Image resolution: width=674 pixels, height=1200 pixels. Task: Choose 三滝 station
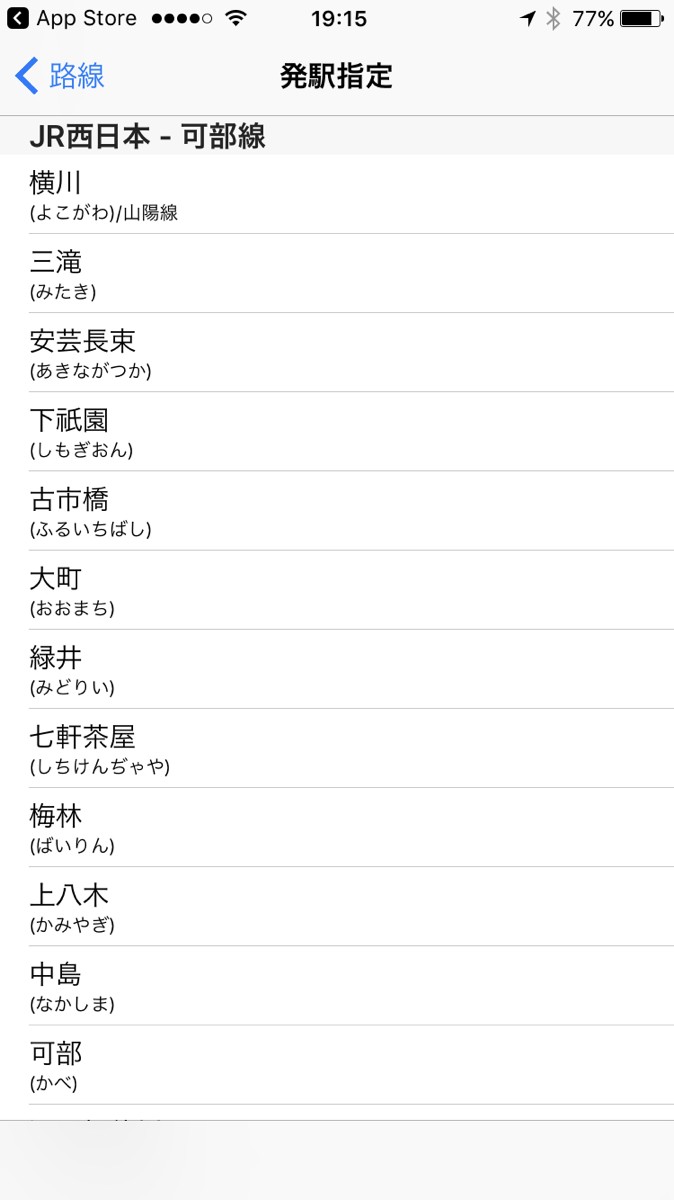(337, 274)
